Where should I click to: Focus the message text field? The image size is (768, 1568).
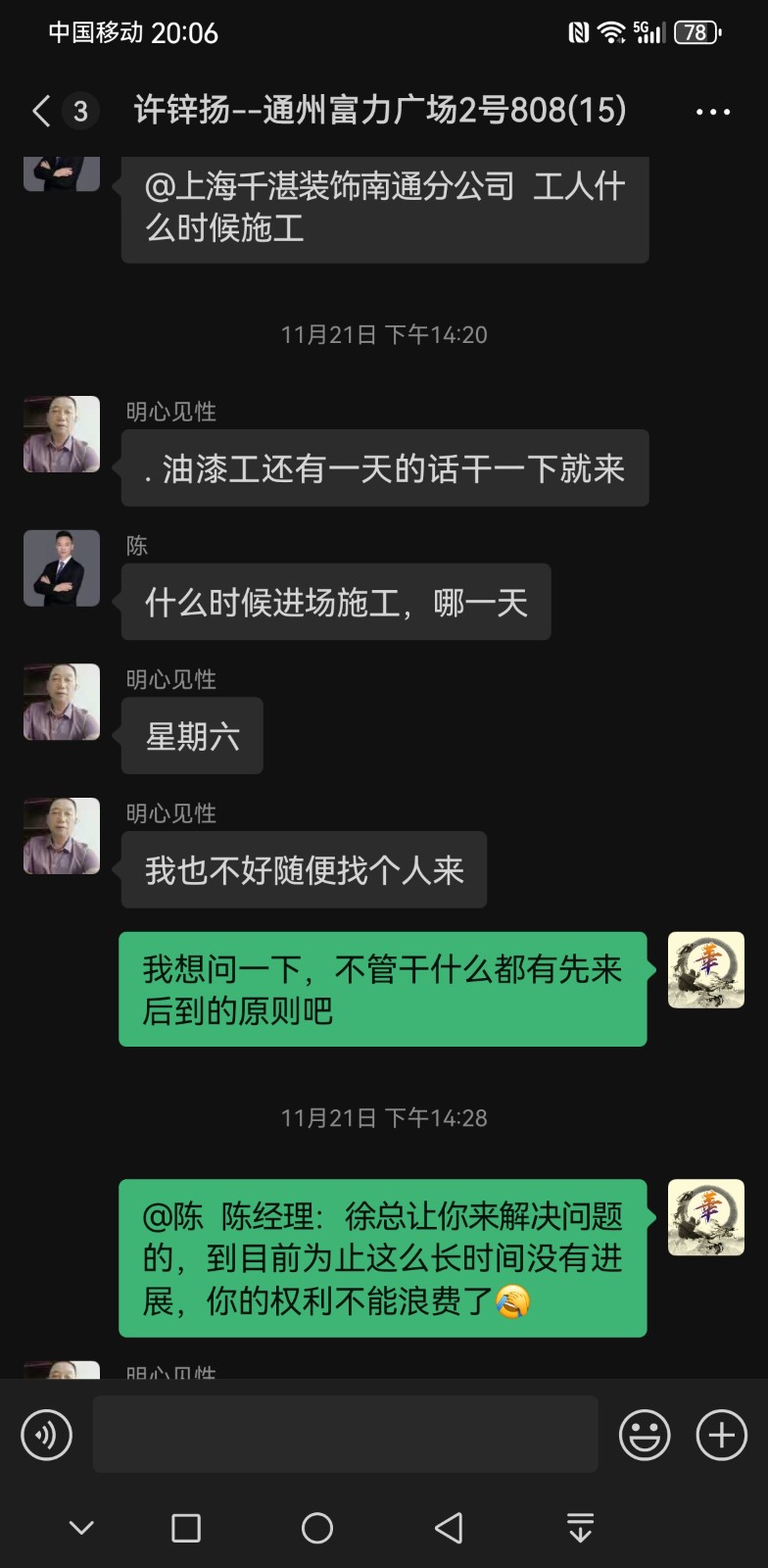click(345, 1435)
